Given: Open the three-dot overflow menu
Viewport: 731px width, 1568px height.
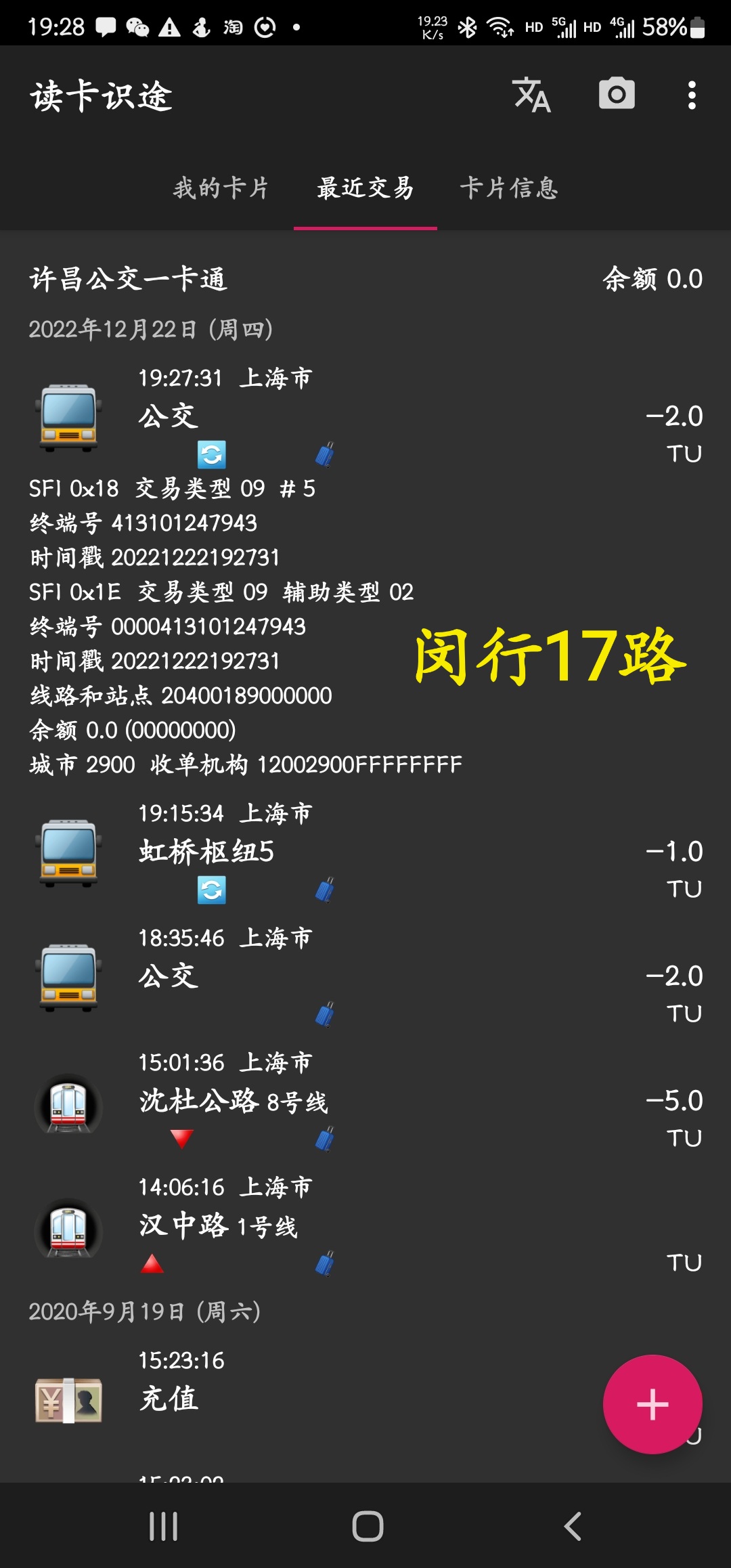Looking at the screenshot, I should pyautogui.click(x=691, y=95).
